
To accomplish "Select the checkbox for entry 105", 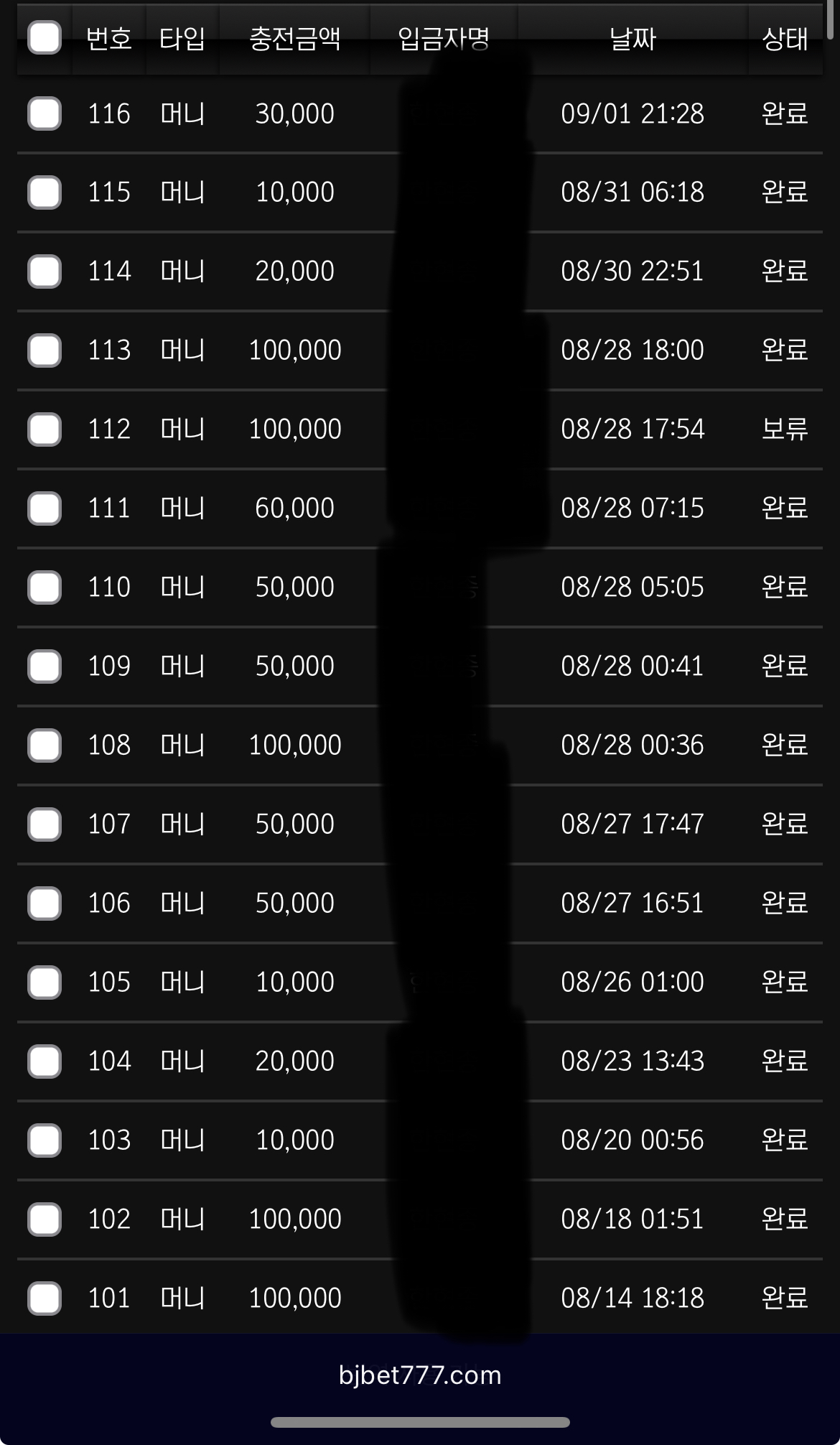I will click(45, 982).
